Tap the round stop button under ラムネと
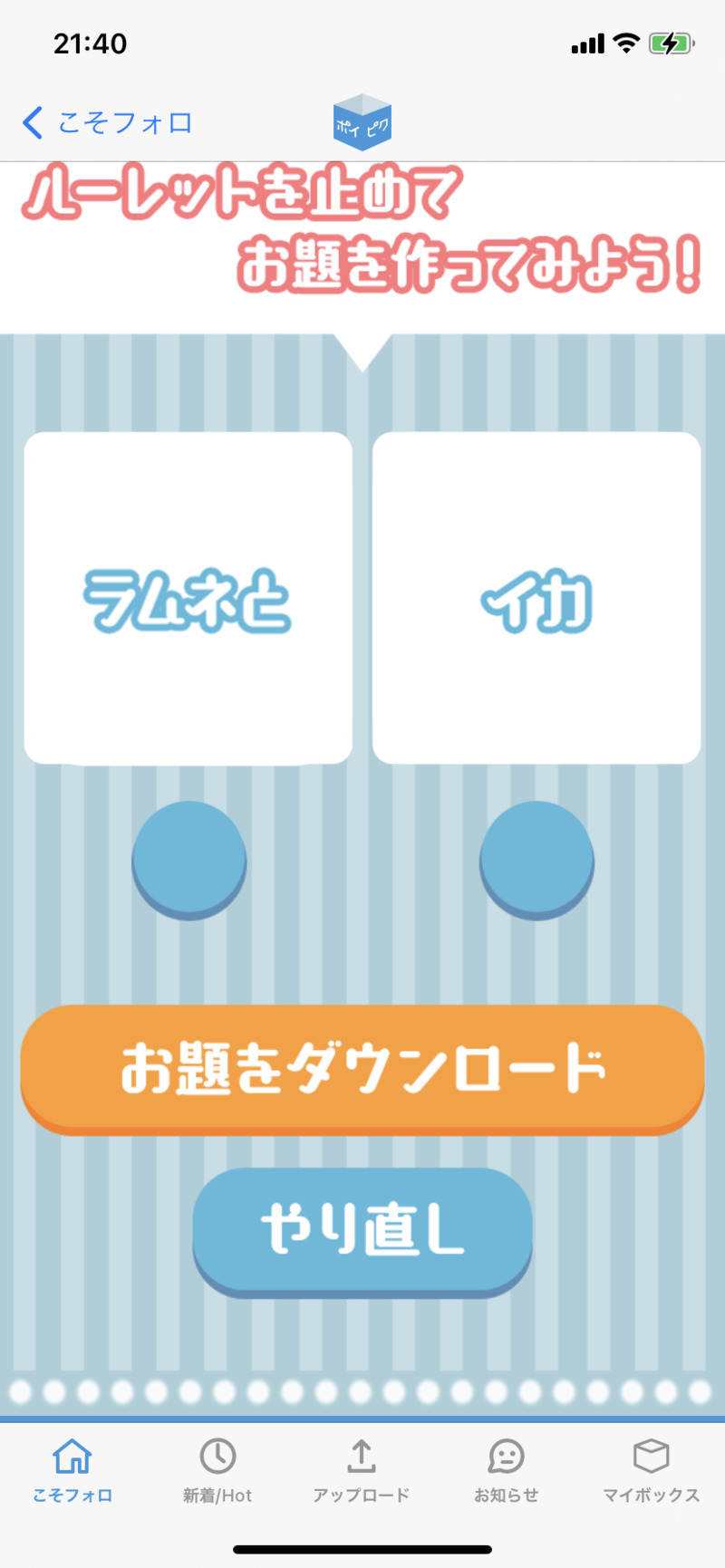This screenshot has height=1568, width=725. [x=188, y=858]
